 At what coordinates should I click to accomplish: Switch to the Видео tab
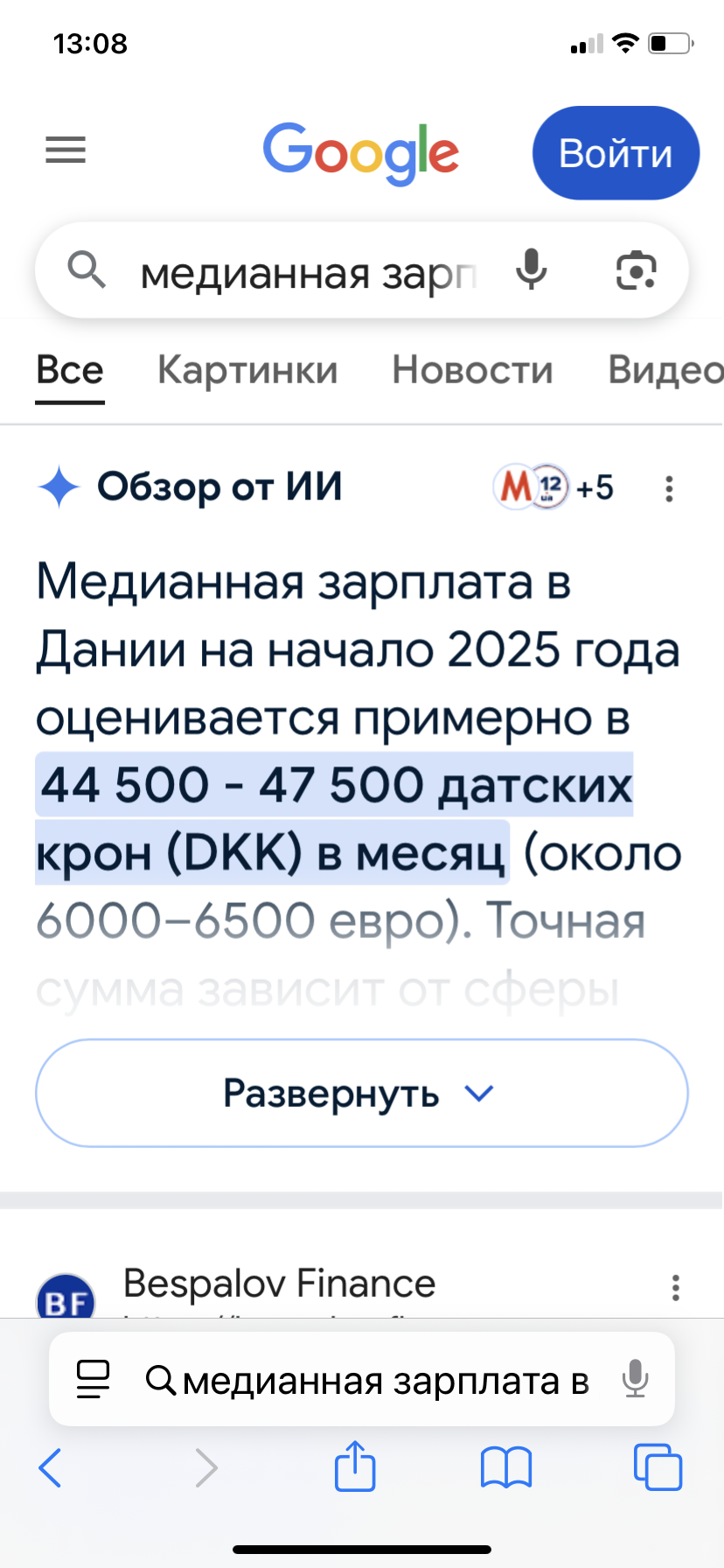665,370
